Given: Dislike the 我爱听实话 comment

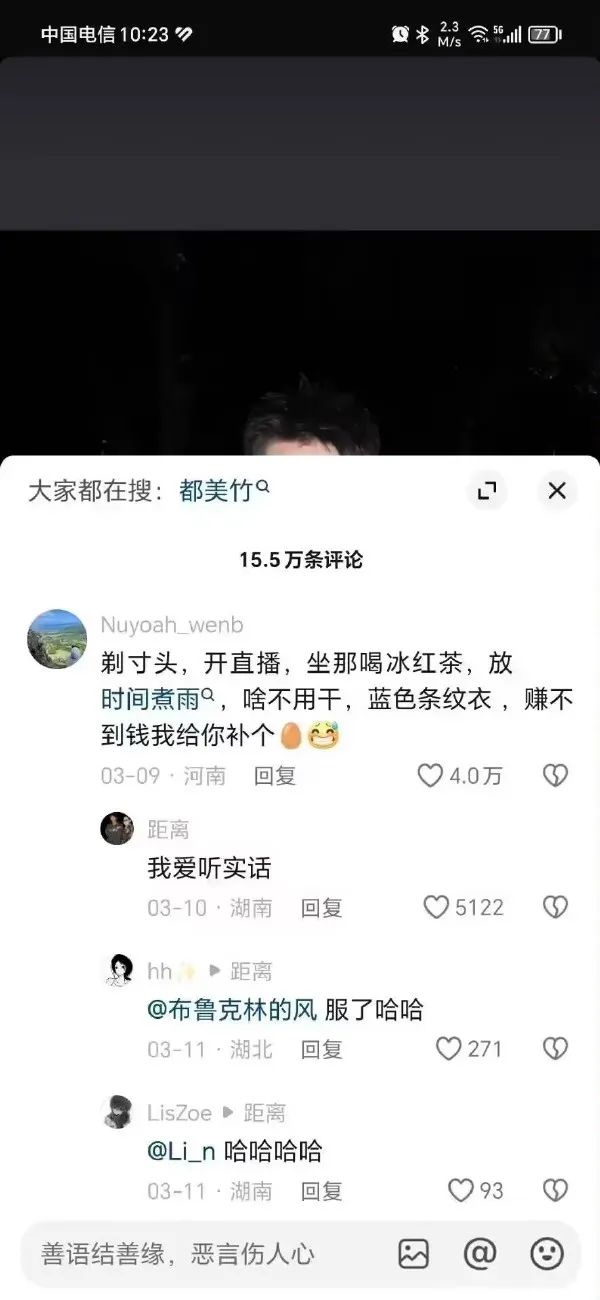Looking at the screenshot, I should [554, 907].
